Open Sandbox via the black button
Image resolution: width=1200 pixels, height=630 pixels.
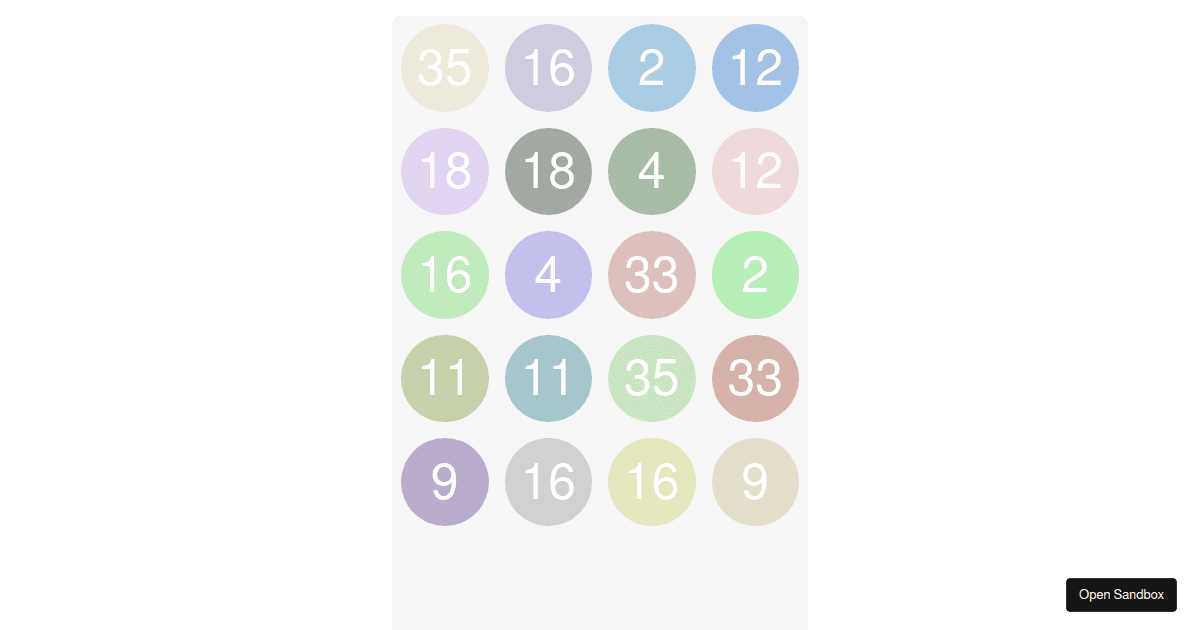pyautogui.click(x=1121, y=594)
